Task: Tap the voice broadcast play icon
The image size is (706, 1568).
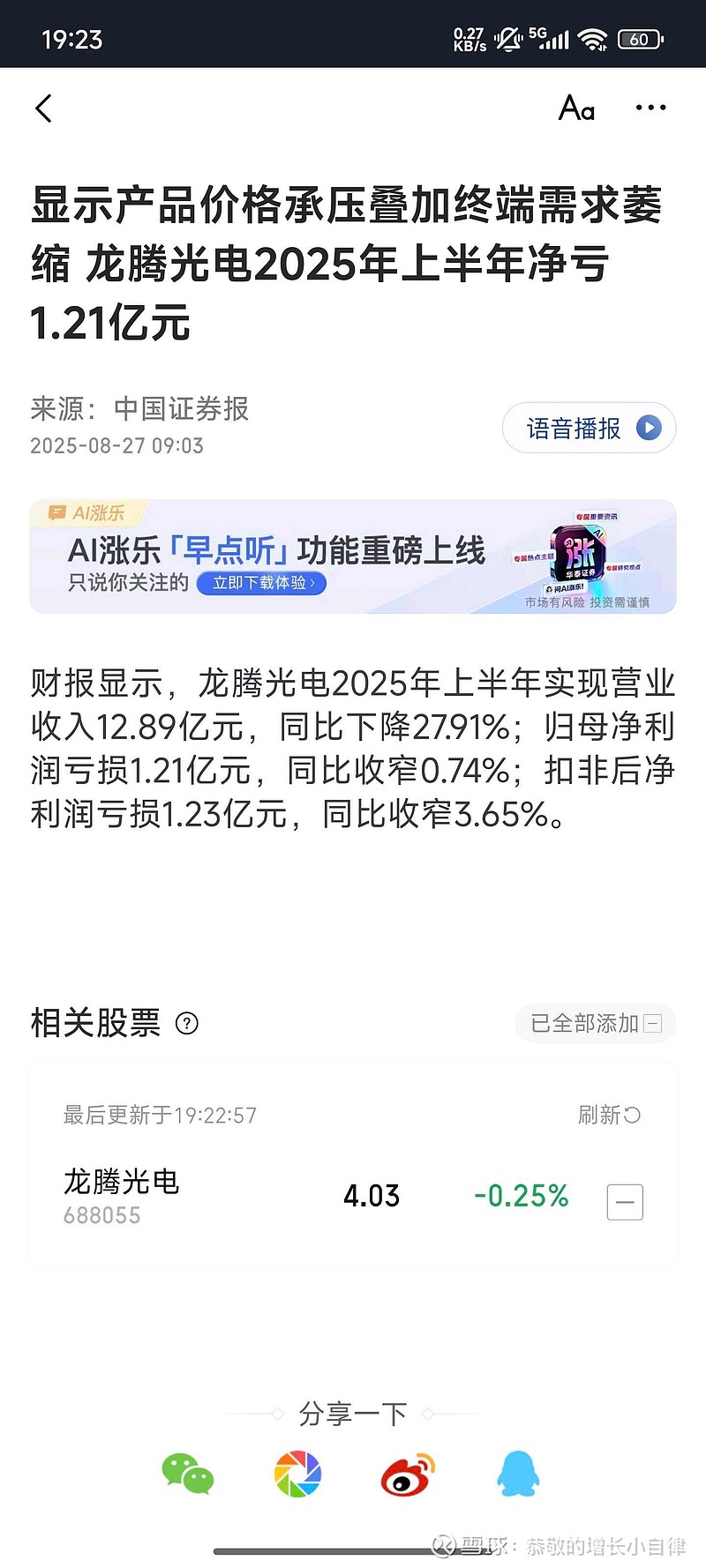Action: (x=649, y=428)
